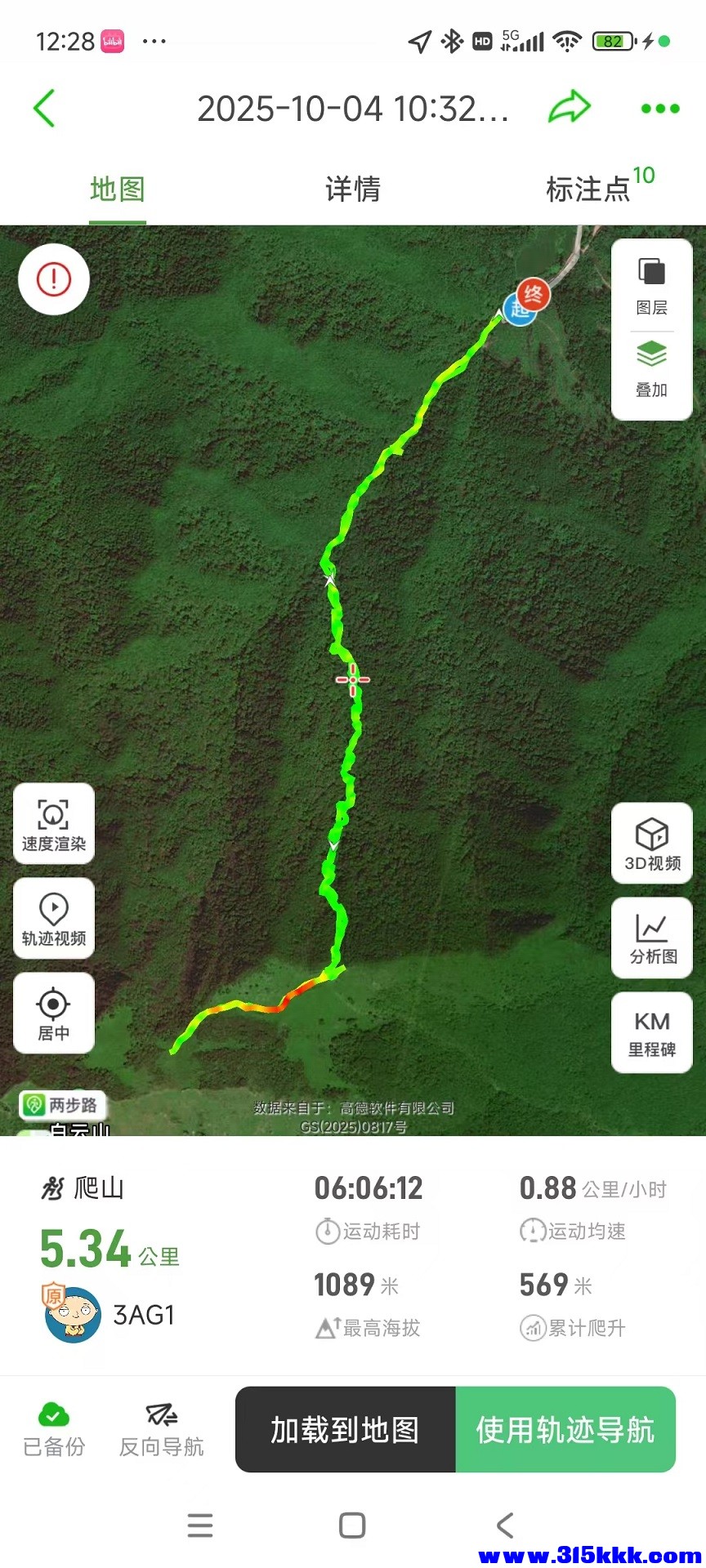
Task: Share this hiking track
Action: tap(569, 107)
